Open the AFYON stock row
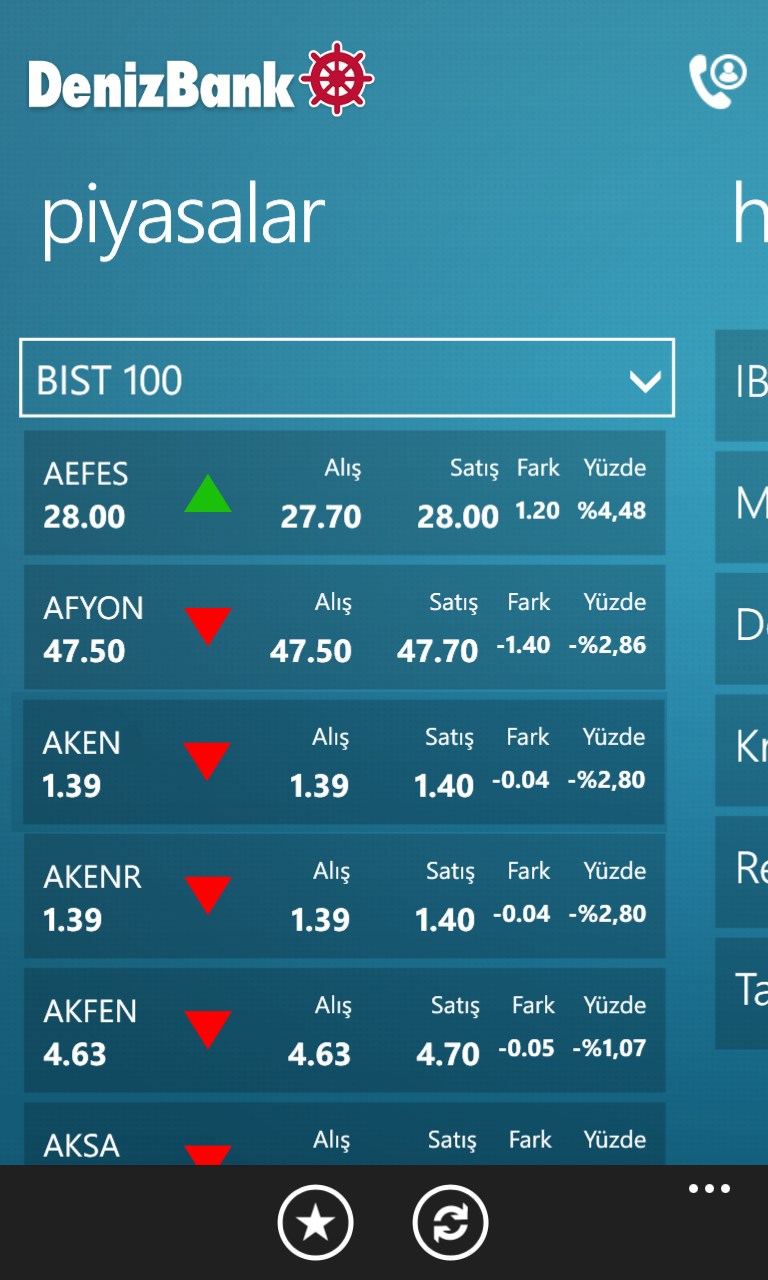This screenshot has width=768, height=1280. pos(344,627)
